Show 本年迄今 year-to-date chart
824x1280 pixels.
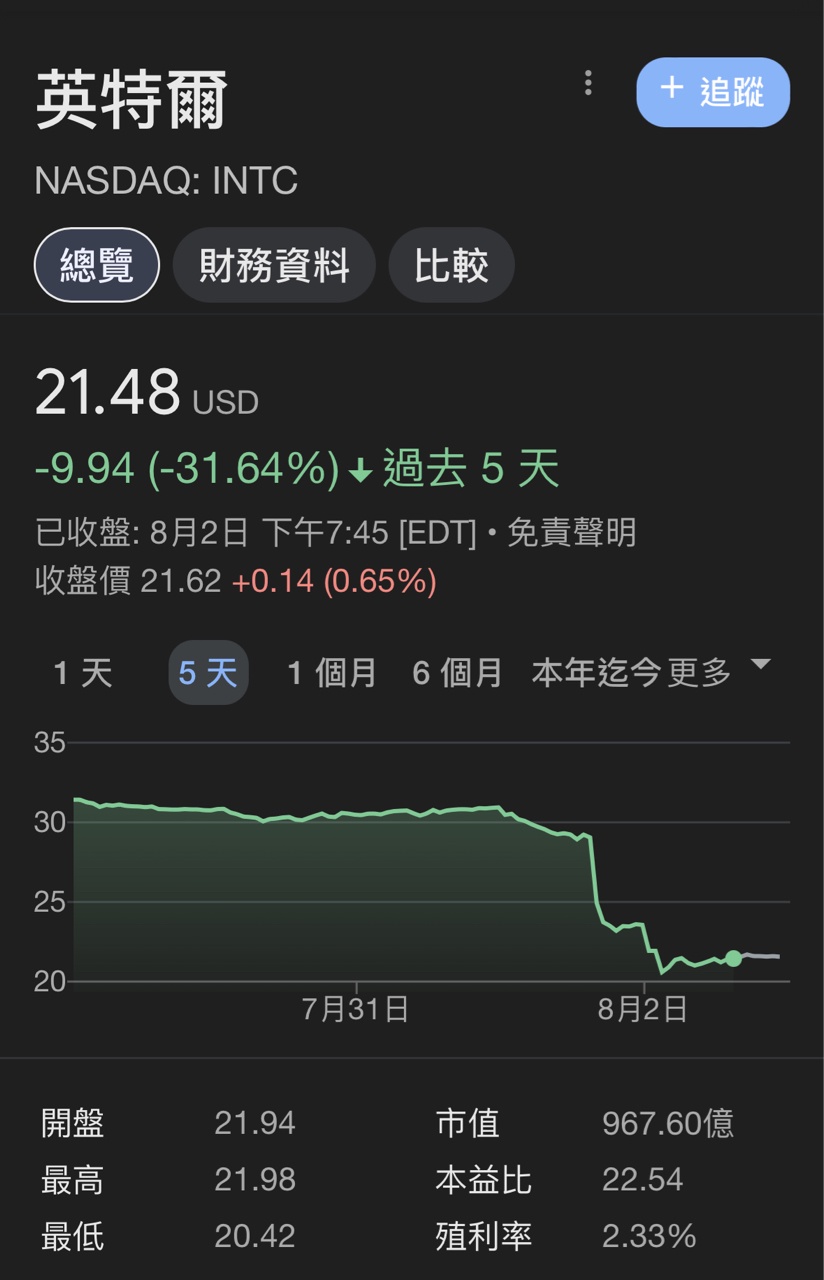pyautogui.click(x=596, y=673)
